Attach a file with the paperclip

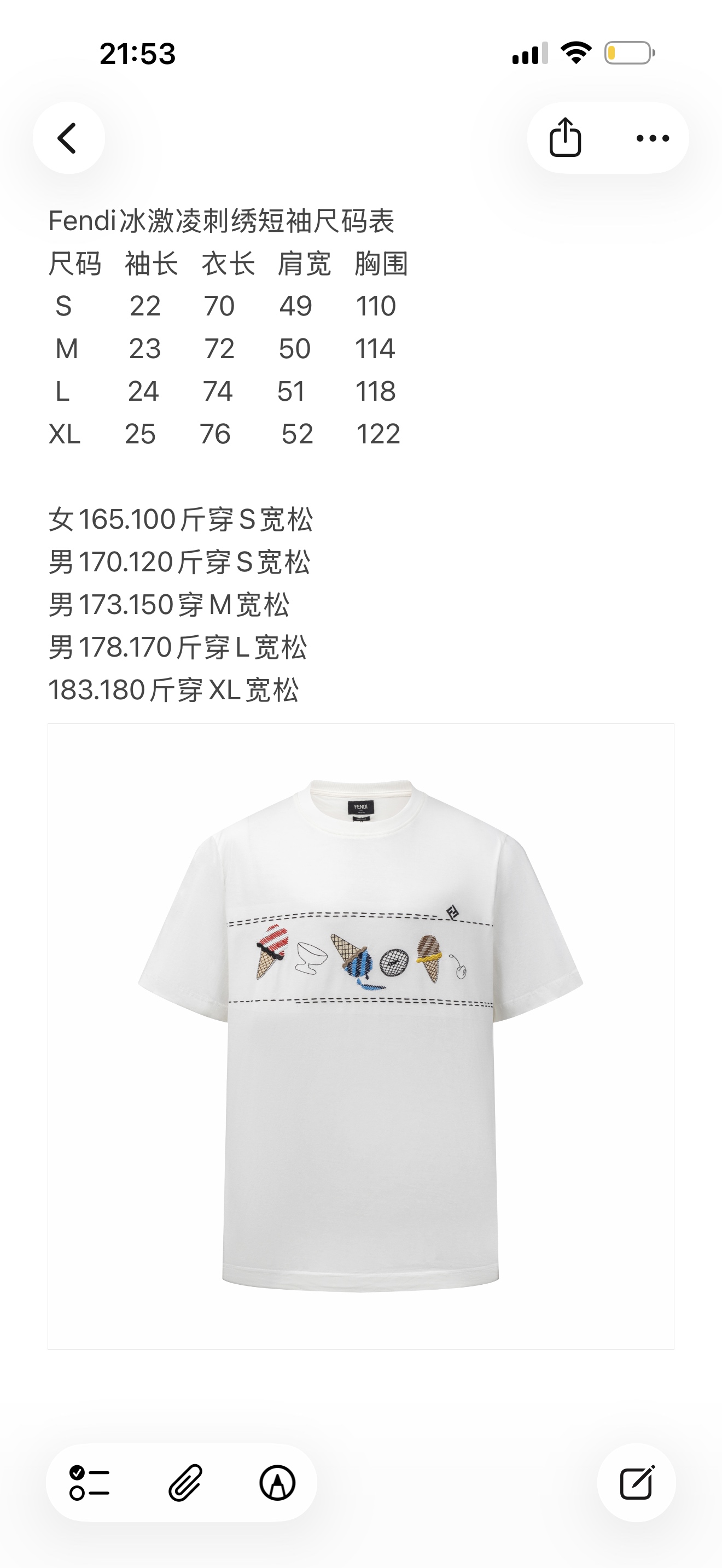[185, 1483]
